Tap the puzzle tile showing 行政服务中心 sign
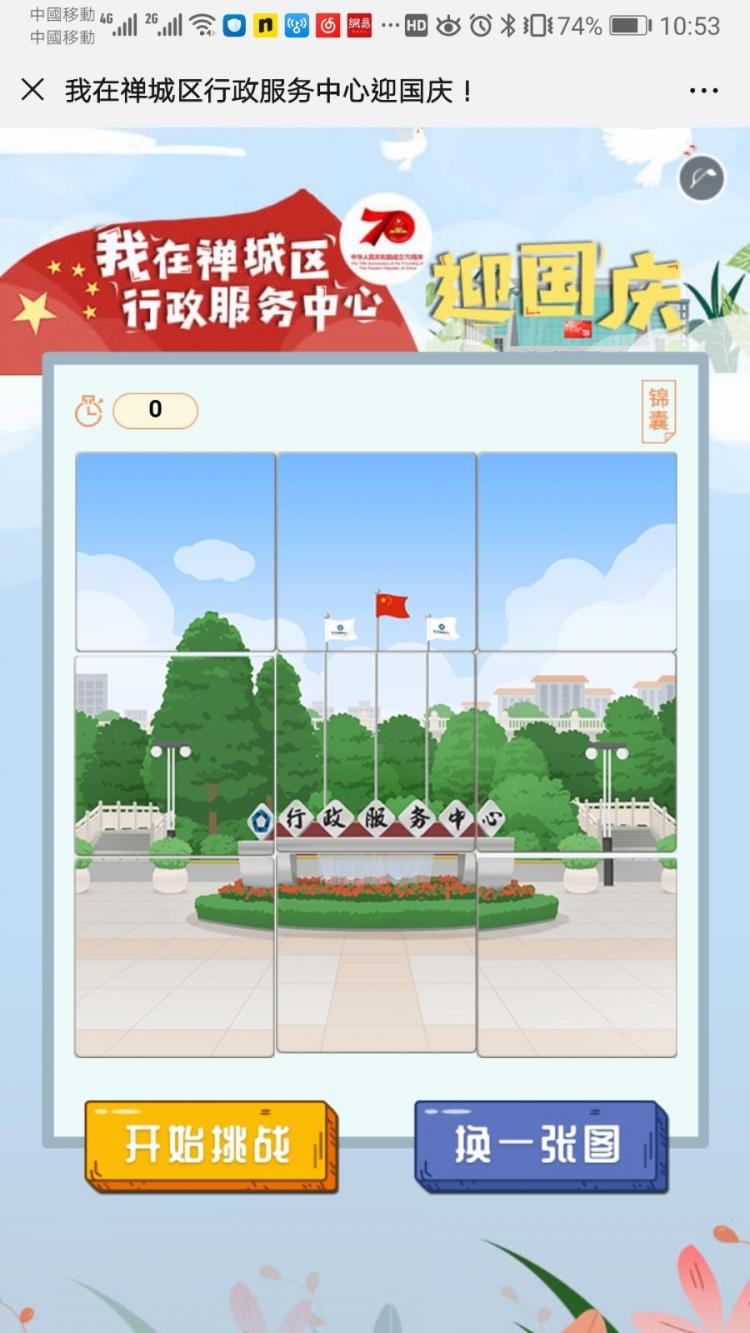This screenshot has height=1333, width=750. click(x=376, y=753)
